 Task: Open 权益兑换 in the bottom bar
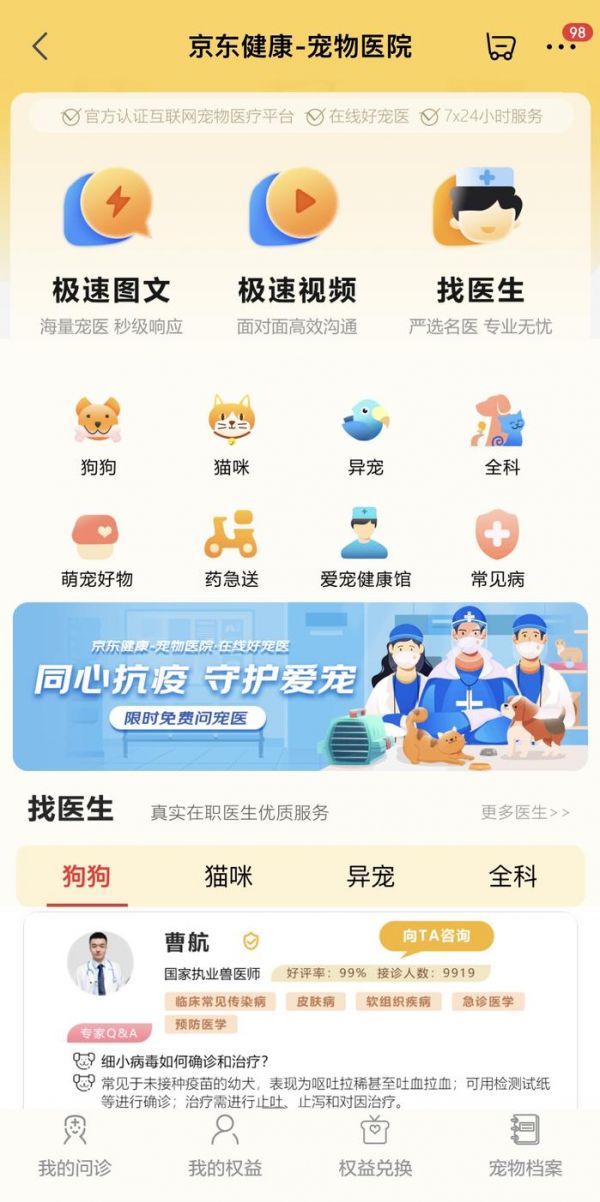375,1146
